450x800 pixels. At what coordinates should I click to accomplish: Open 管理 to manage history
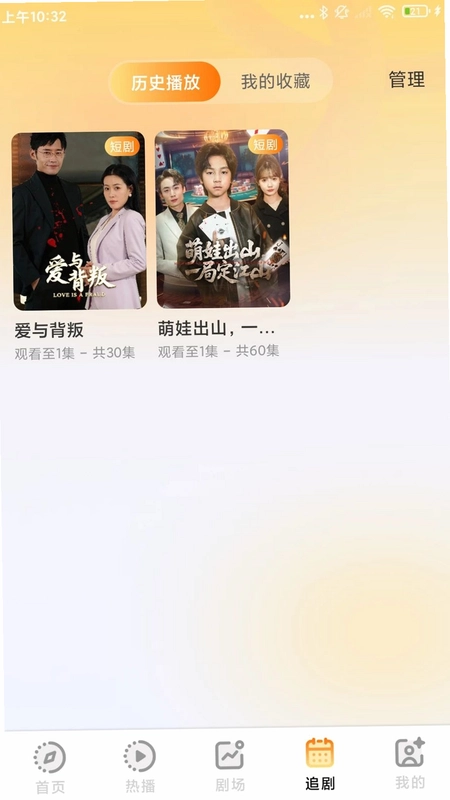[407, 80]
